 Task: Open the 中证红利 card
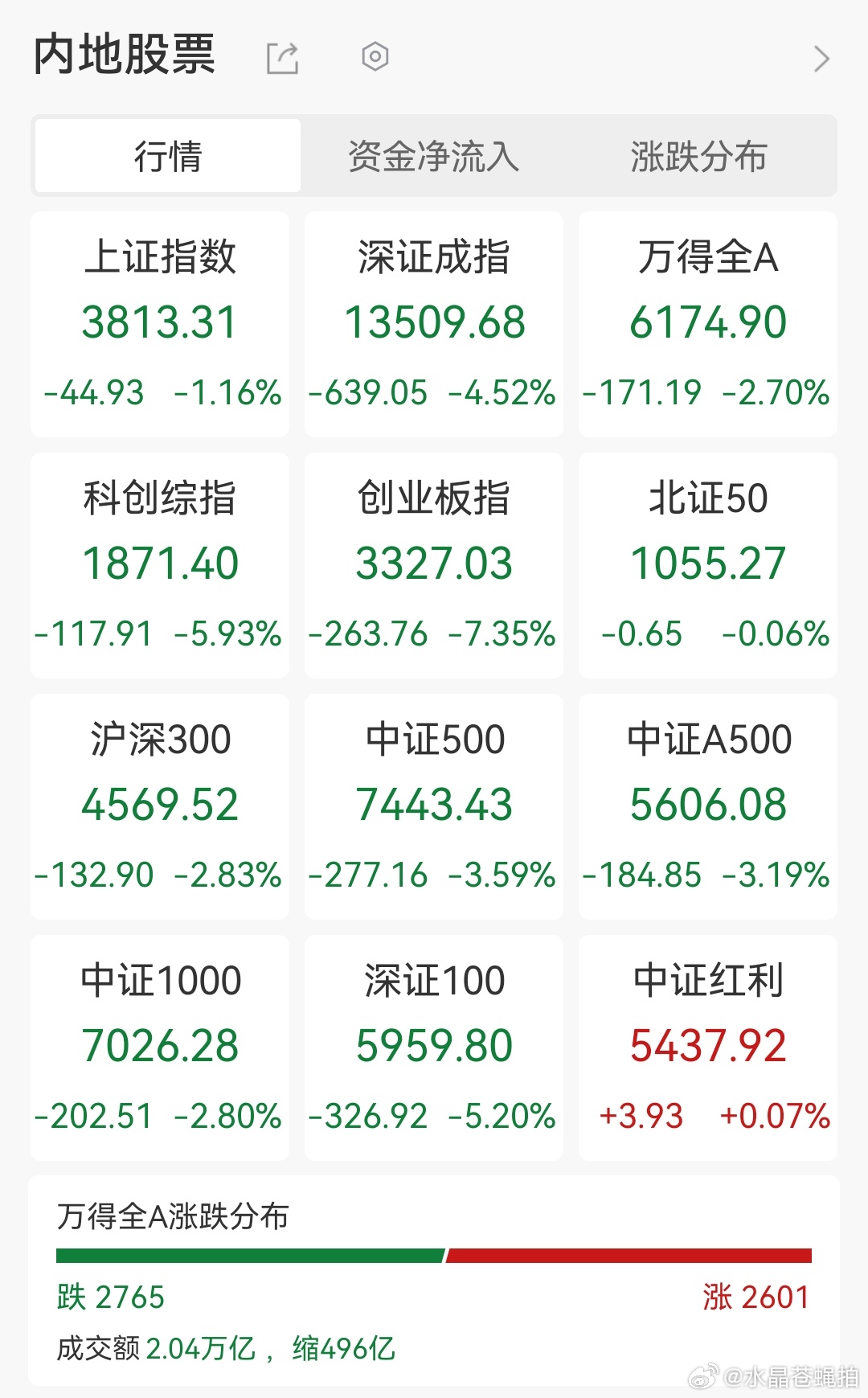(x=708, y=1048)
